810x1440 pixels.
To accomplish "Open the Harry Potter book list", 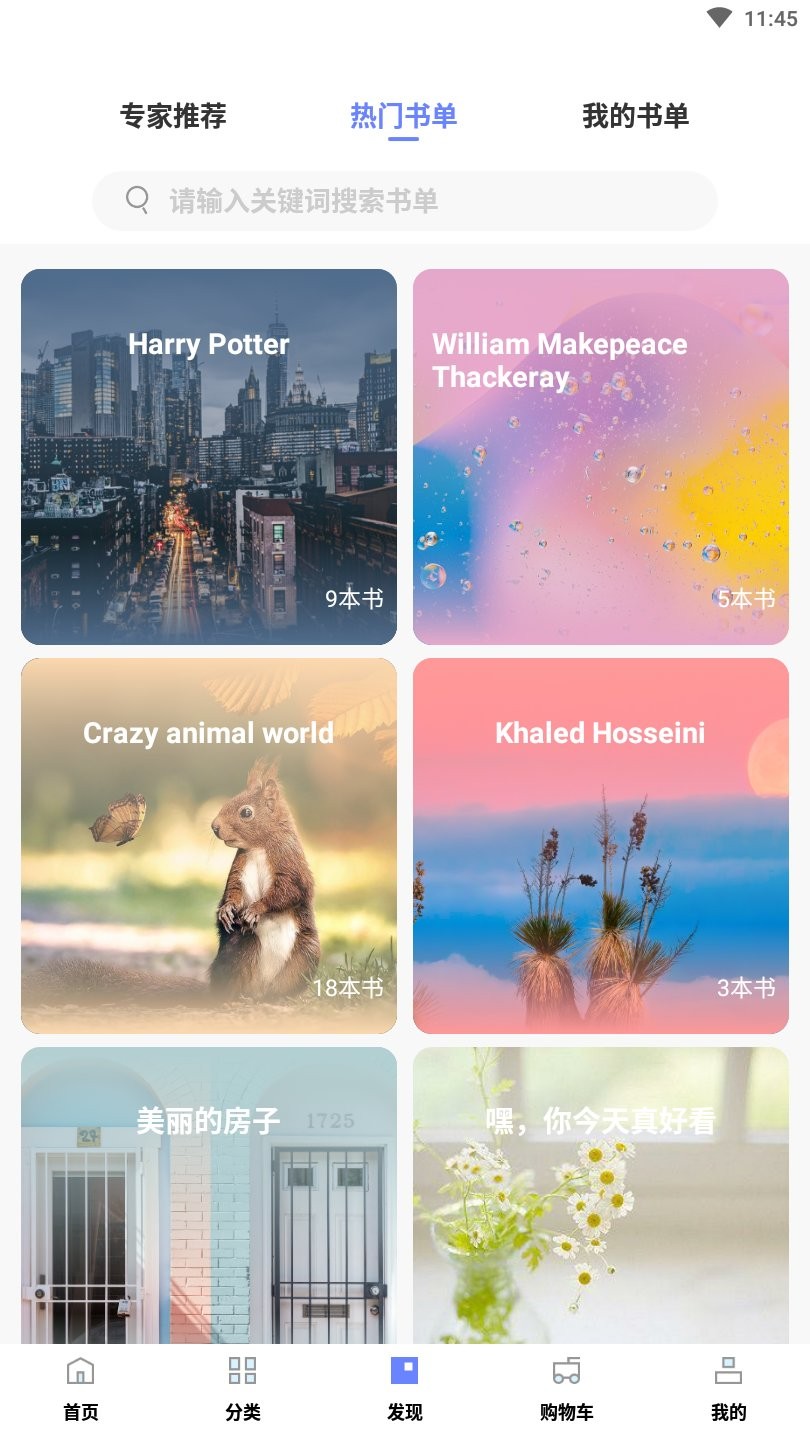I will point(209,457).
